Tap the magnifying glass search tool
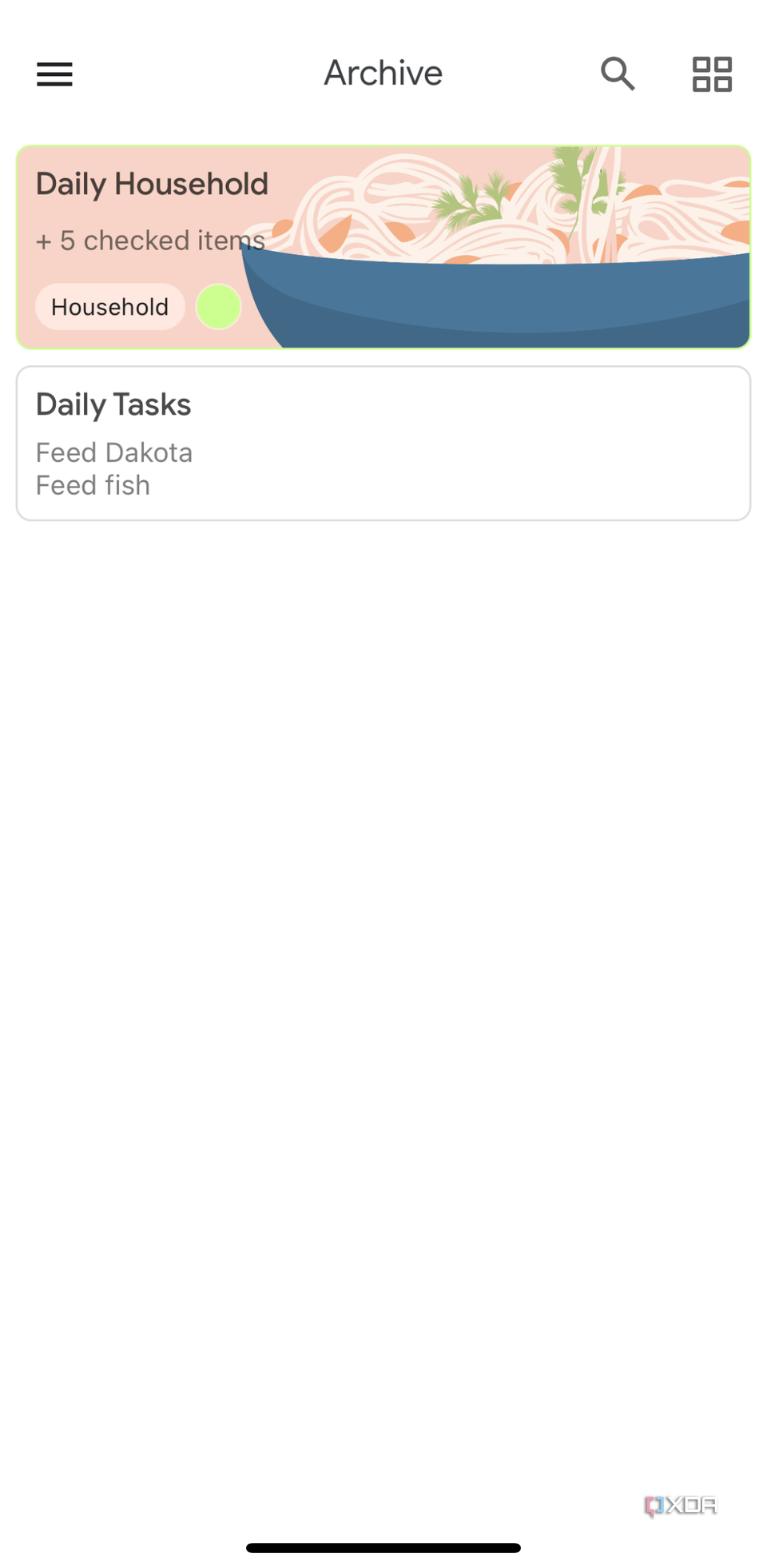The height and width of the screenshot is (1568, 767). click(617, 74)
